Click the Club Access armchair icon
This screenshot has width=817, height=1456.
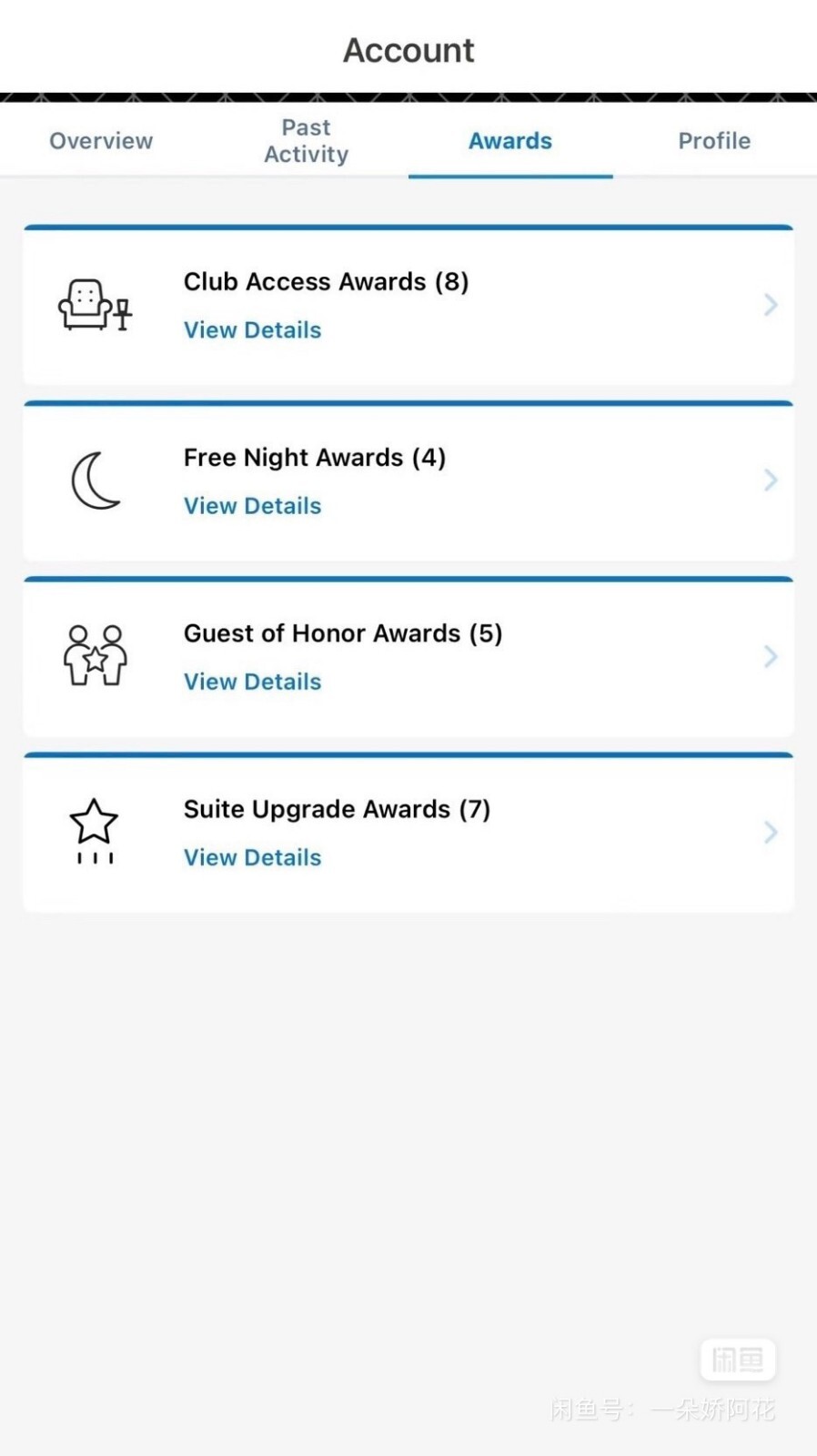pos(95,305)
